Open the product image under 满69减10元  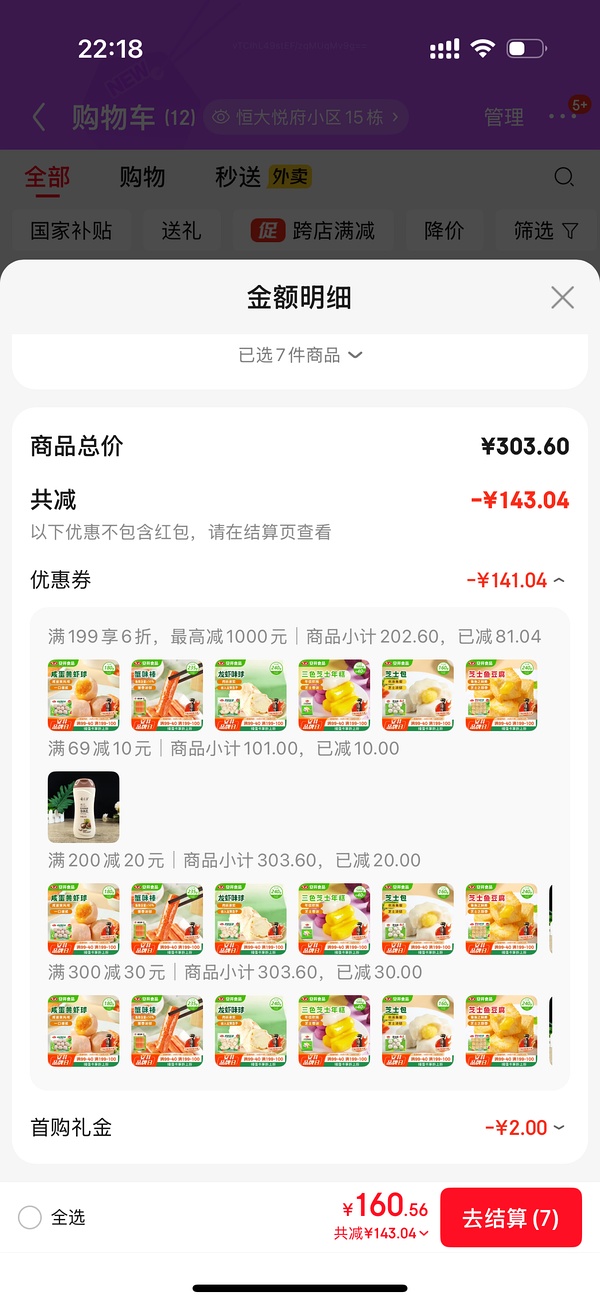(x=84, y=807)
